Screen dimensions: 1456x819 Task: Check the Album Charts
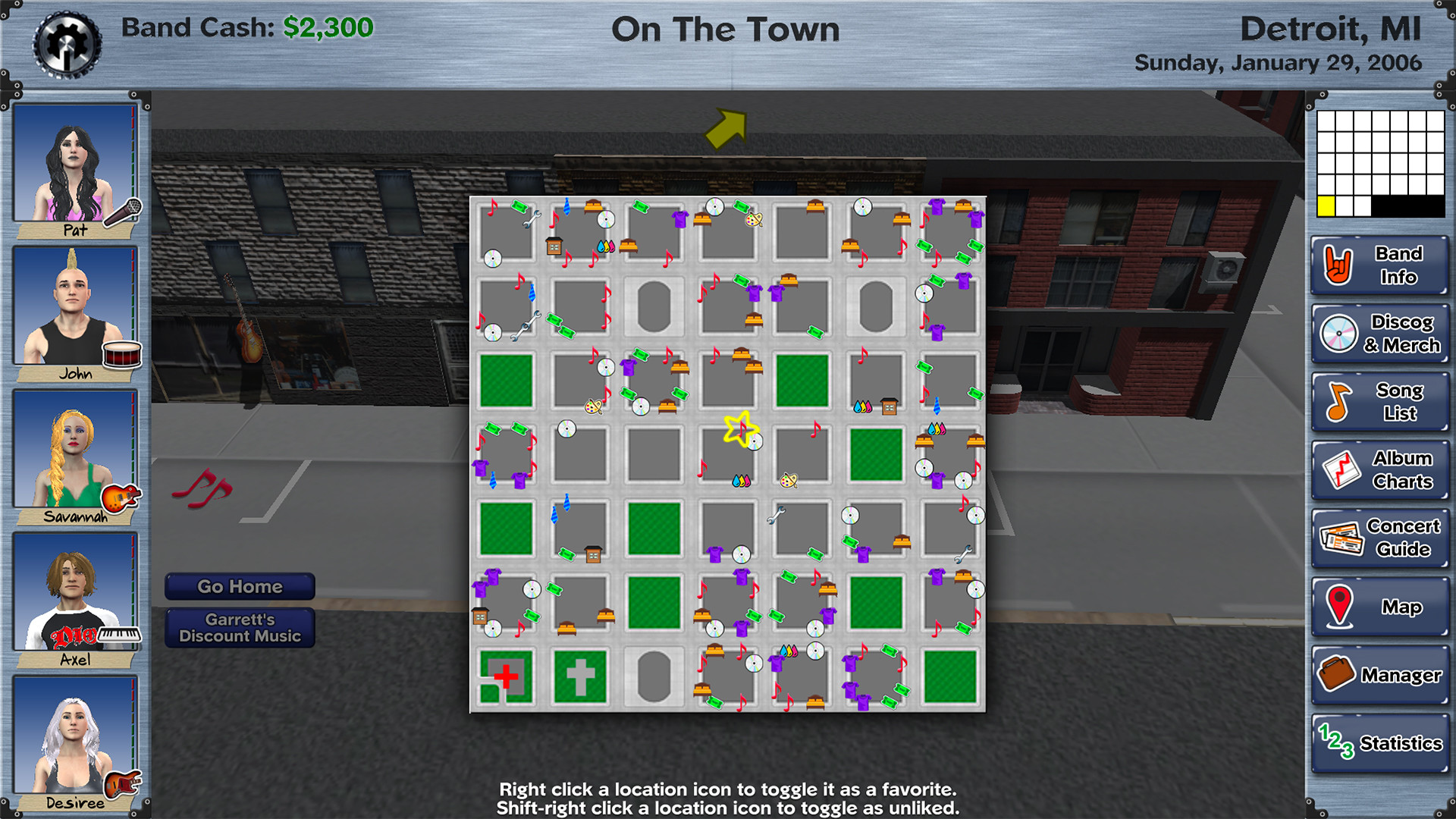(x=1379, y=470)
